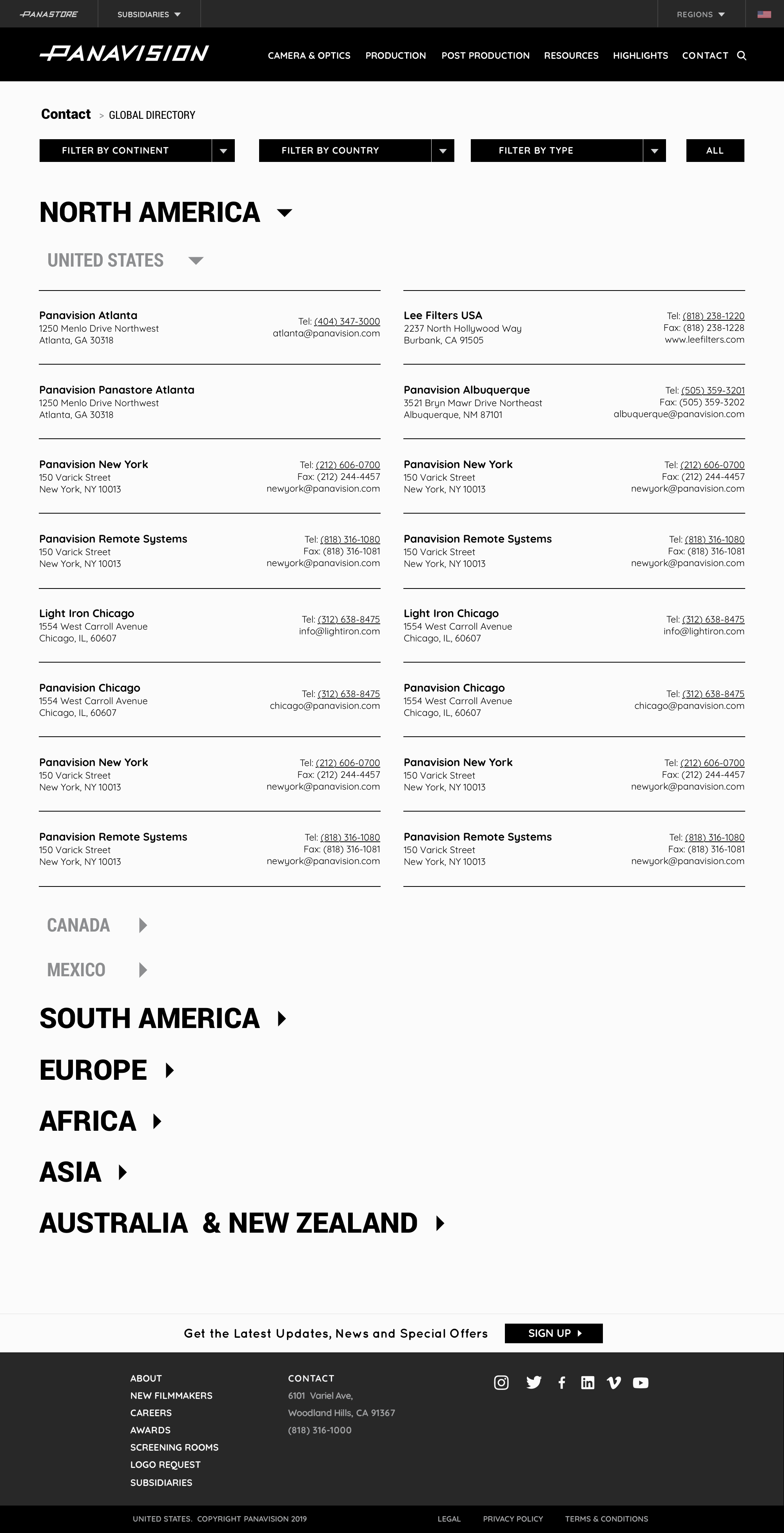Open the Subsidiaries dropdown in top bar
This screenshot has width=784, height=1533.
(149, 14)
